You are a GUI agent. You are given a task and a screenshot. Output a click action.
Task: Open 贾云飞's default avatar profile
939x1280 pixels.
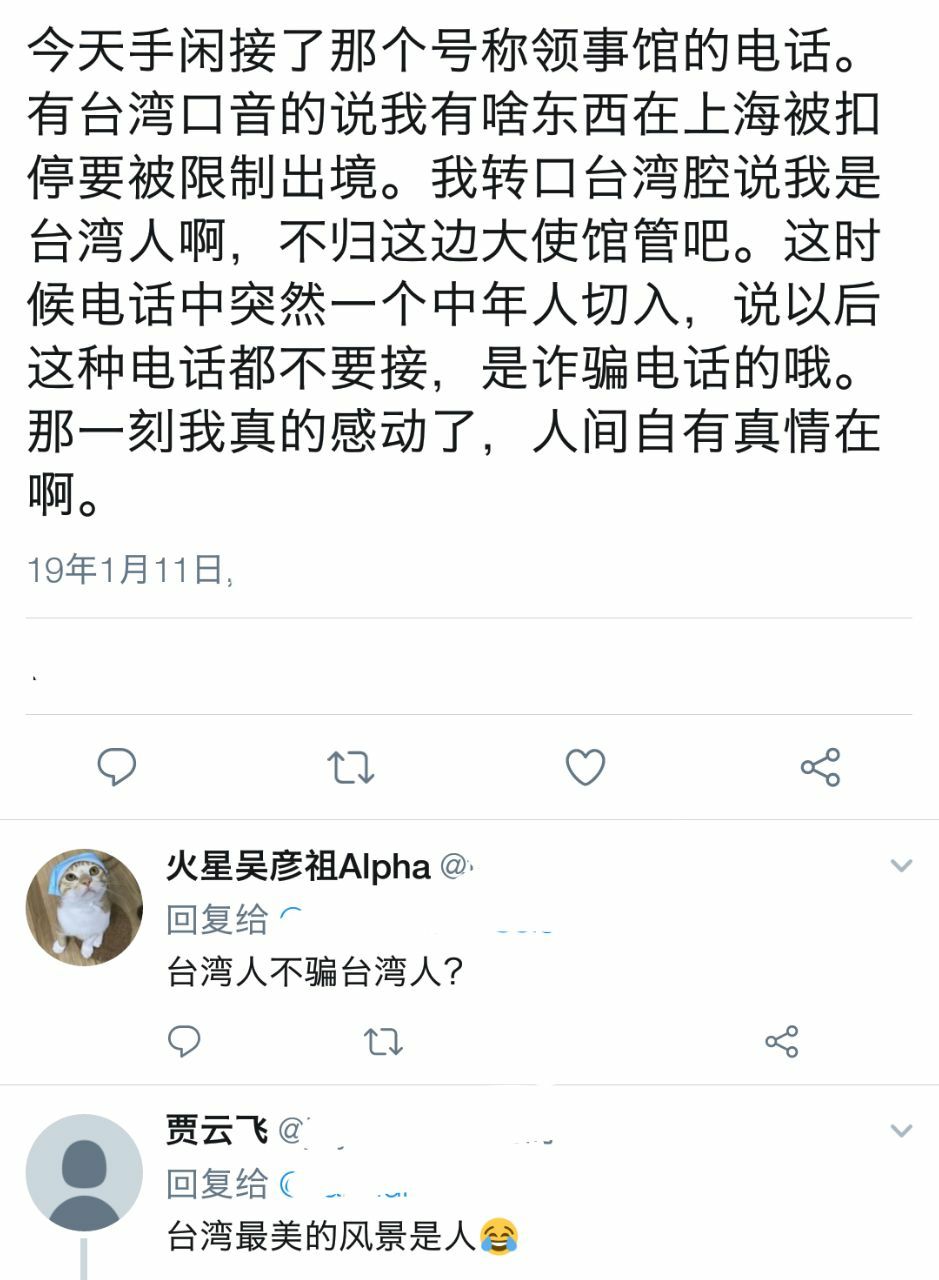click(84, 1172)
